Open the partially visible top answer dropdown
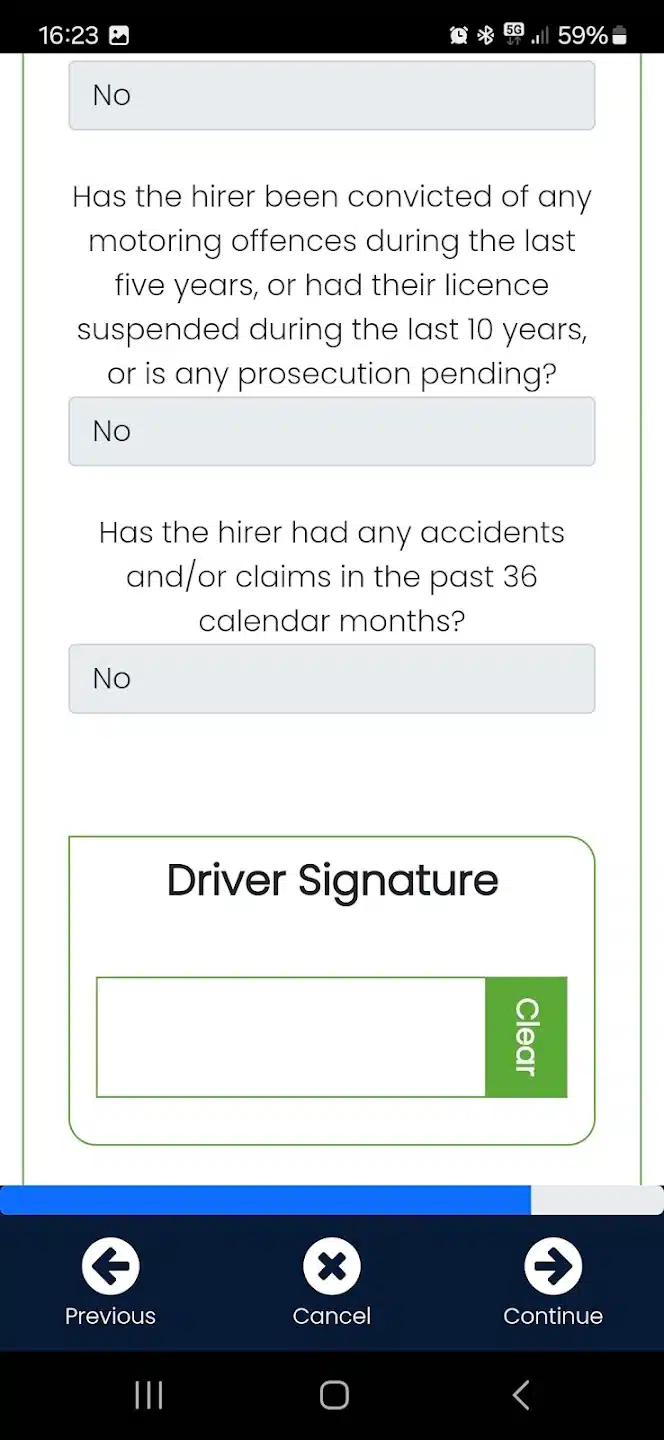Screen dimensions: 664x1440 pyautogui.click(x=331, y=95)
